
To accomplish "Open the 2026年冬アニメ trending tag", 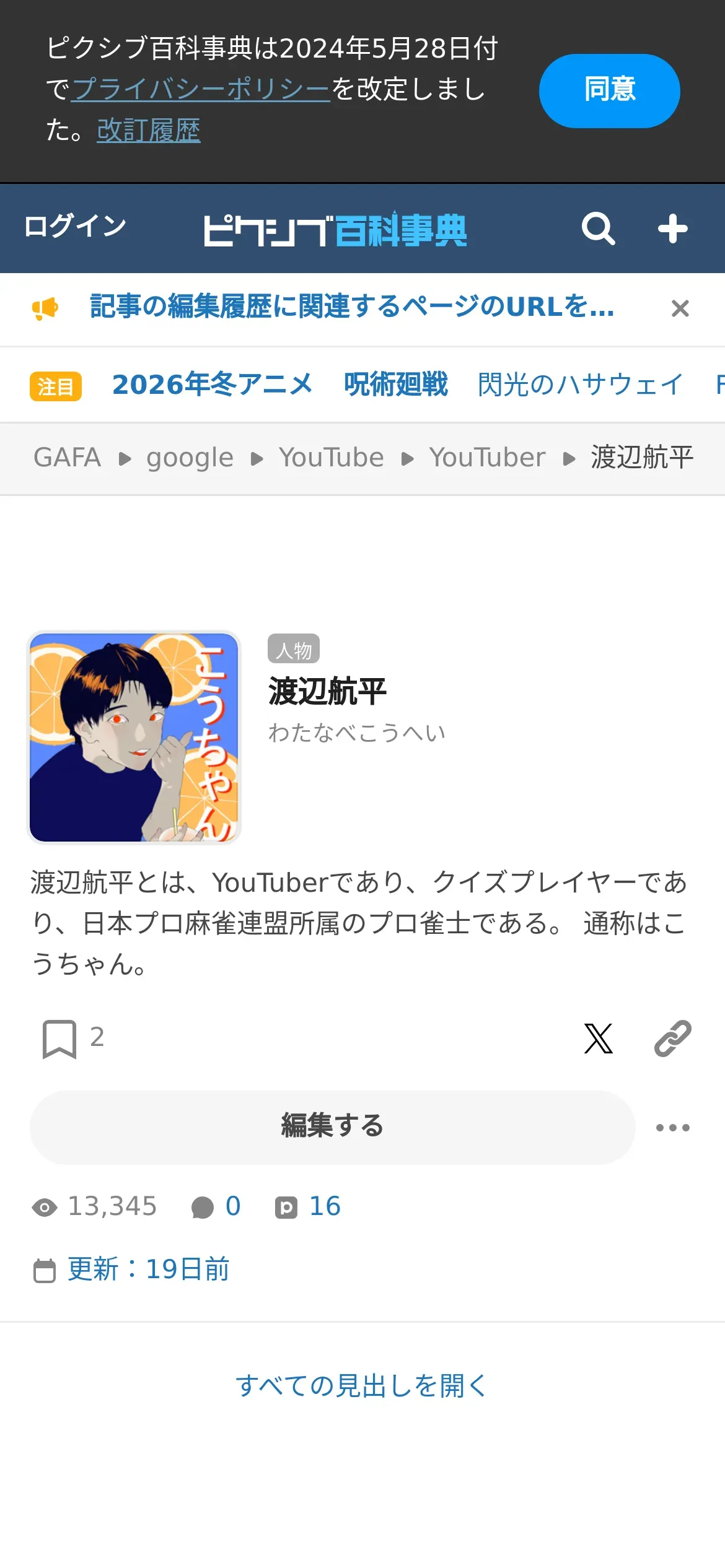I will click(213, 385).
